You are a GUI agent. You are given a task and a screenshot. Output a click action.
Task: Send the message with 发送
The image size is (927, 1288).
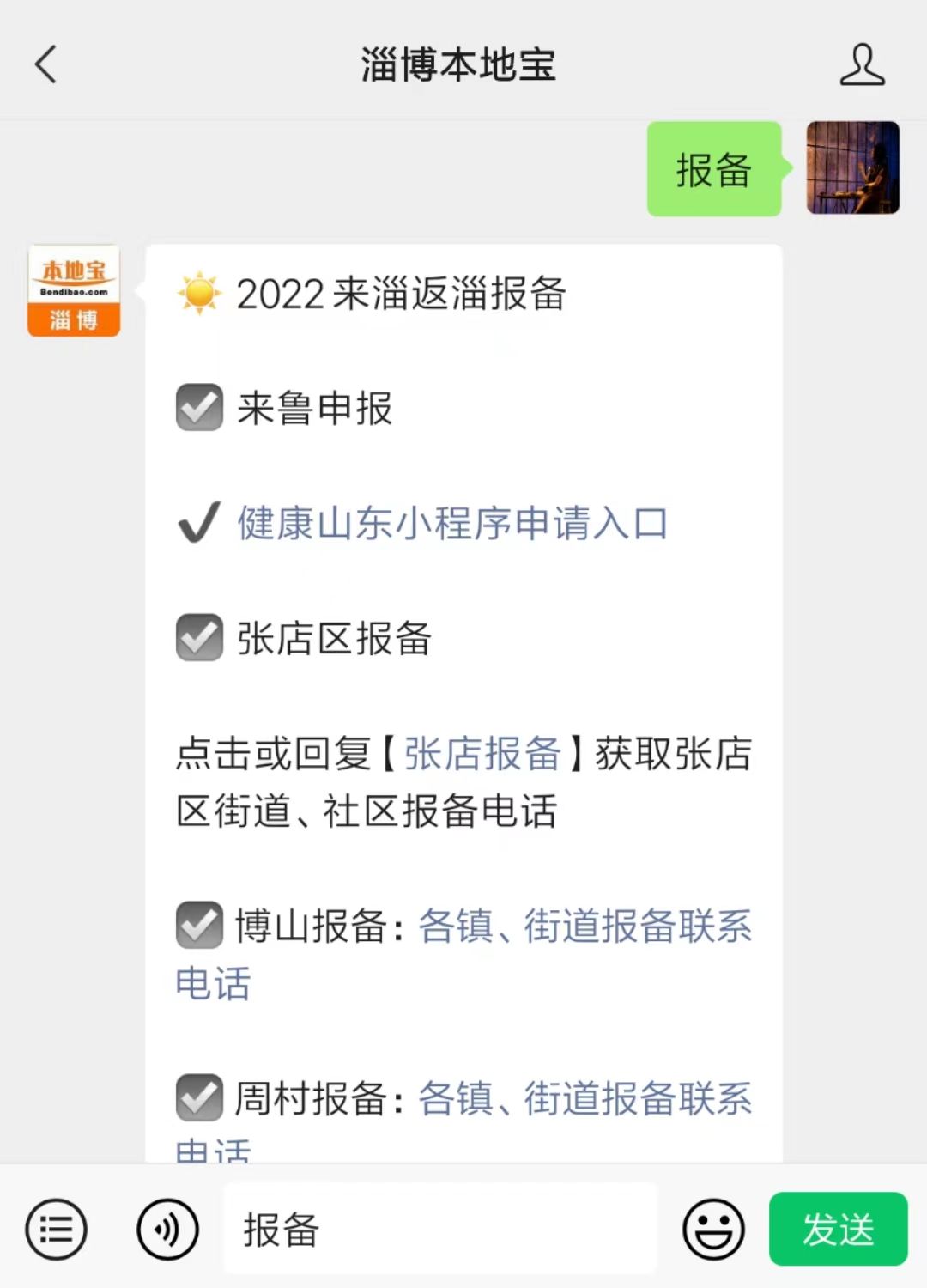tap(838, 1230)
